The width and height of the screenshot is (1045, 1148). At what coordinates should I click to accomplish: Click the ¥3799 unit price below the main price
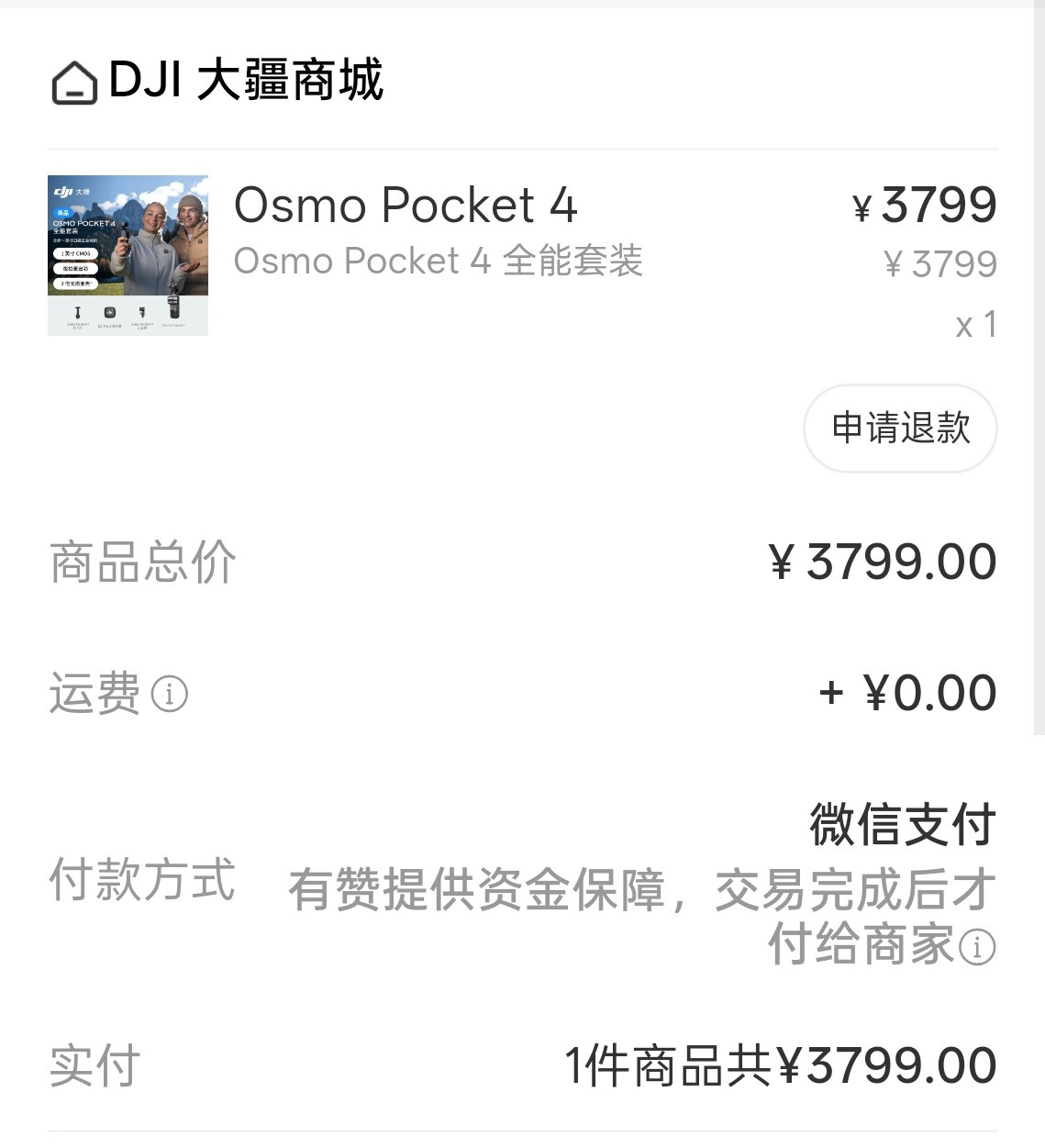coord(939,263)
